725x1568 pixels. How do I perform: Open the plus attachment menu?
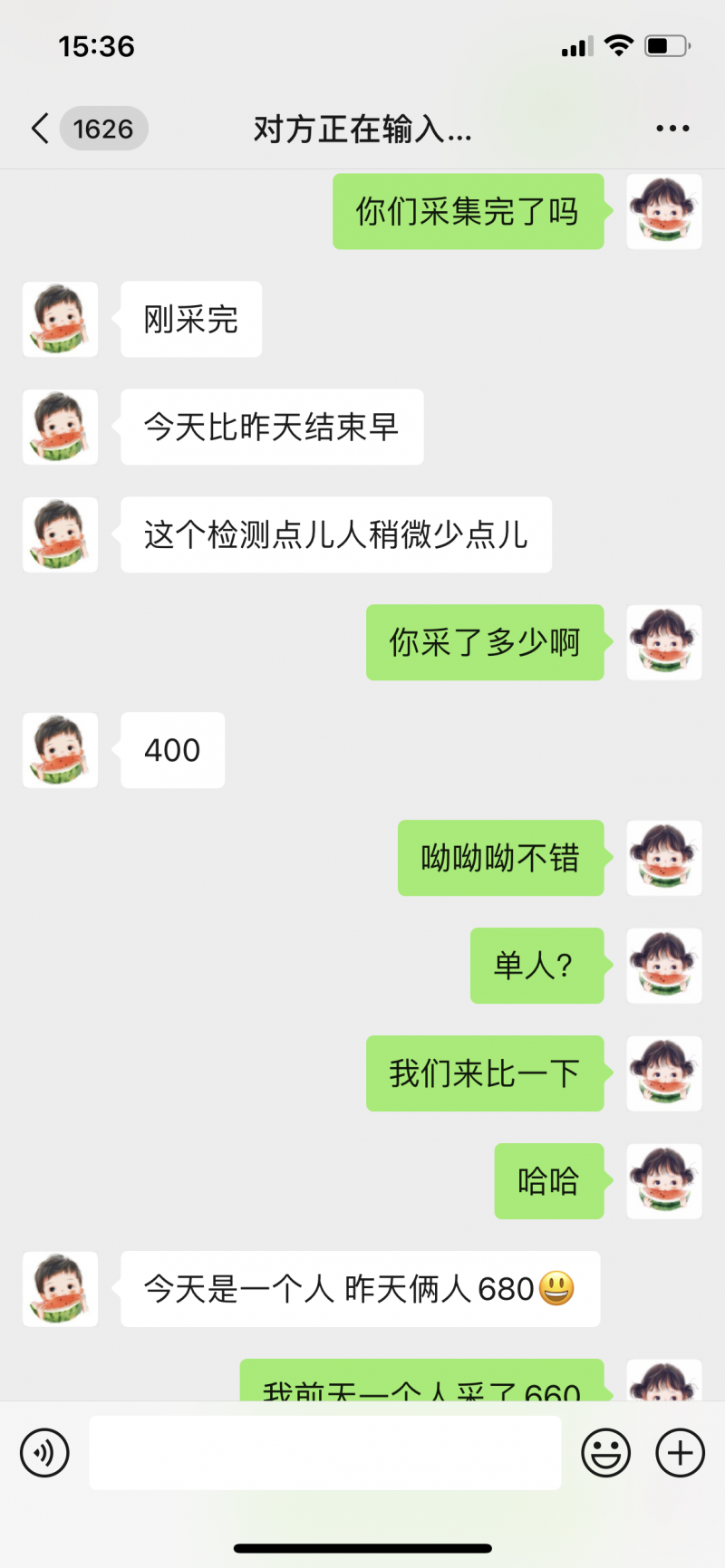[x=680, y=1453]
